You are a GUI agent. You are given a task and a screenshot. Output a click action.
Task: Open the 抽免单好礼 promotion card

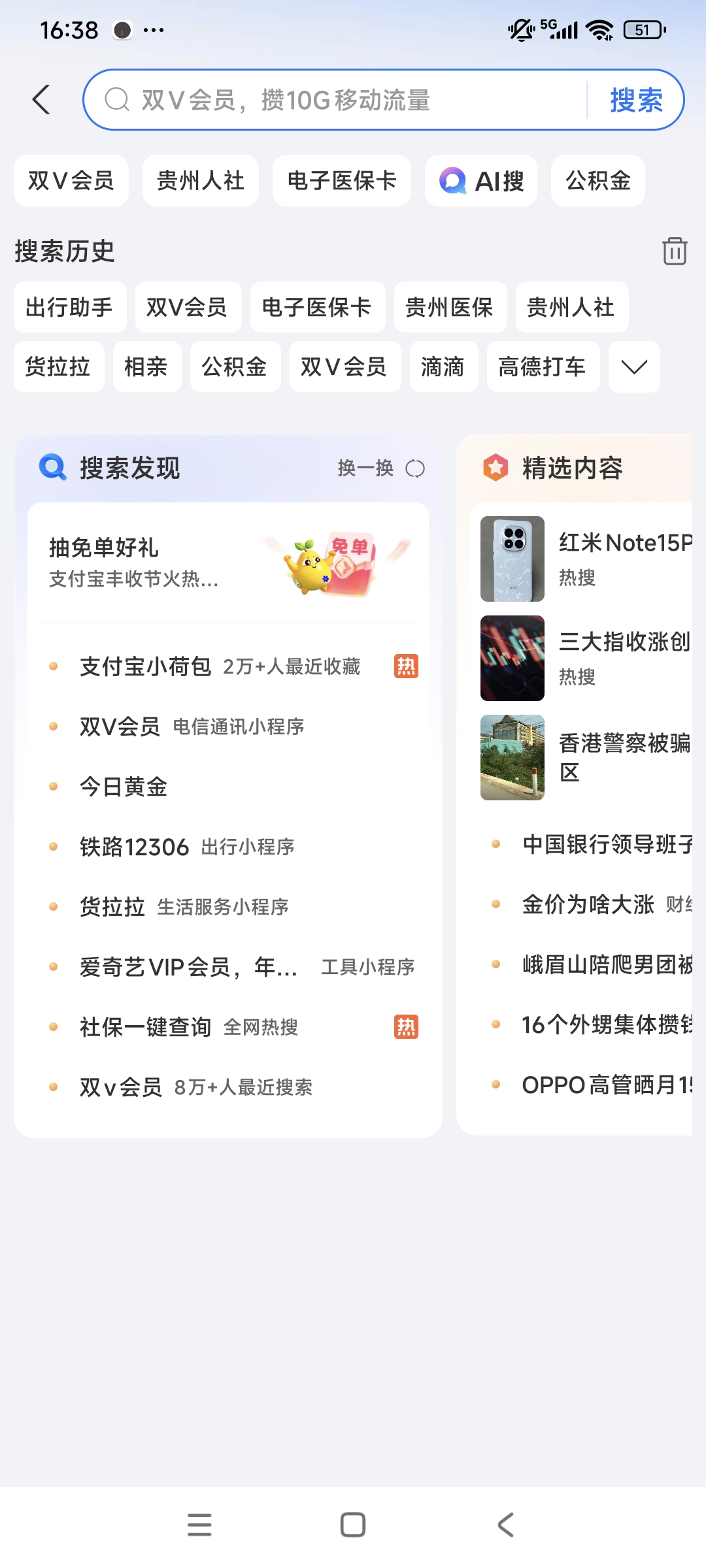[x=227, y=562]
